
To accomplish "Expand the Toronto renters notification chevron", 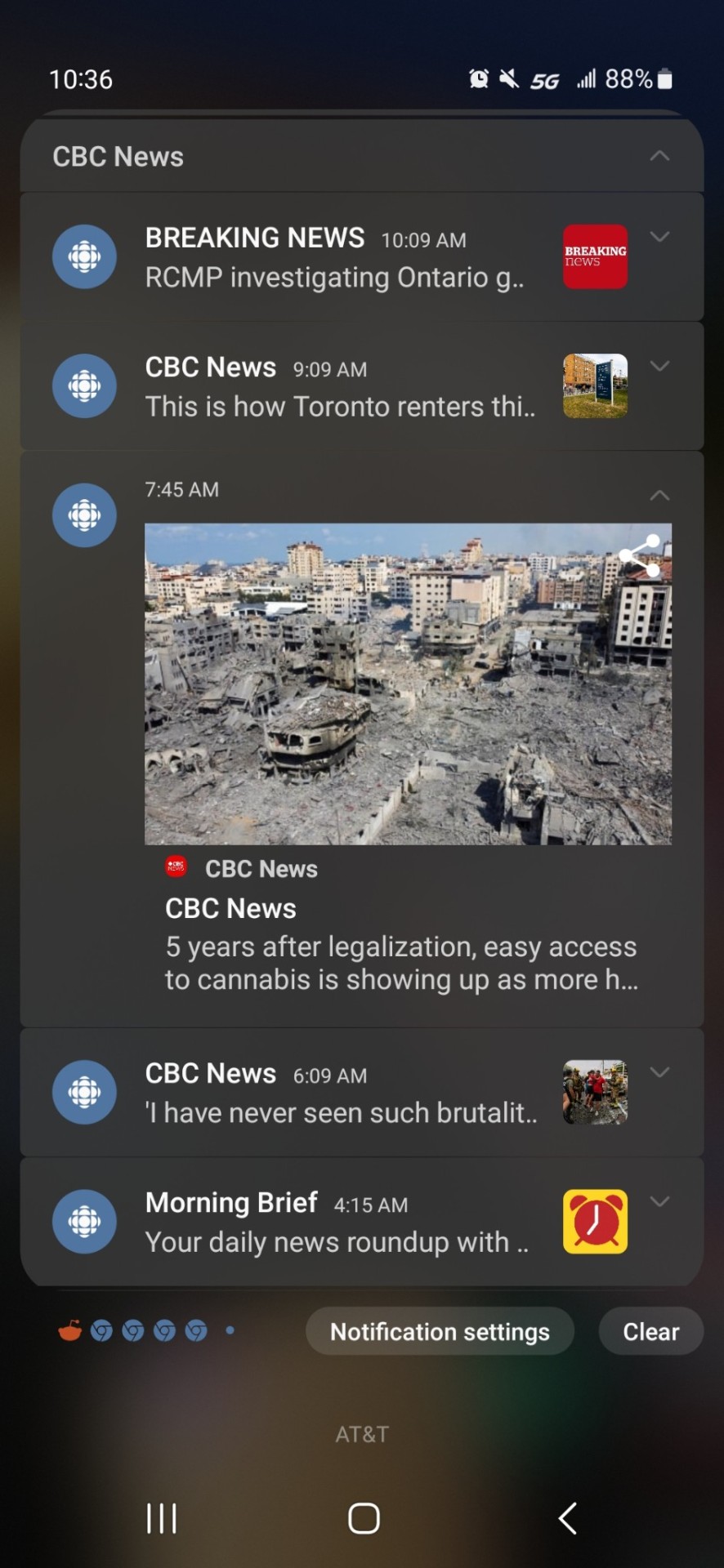I will pyautogui.click(x=659, y=366).
